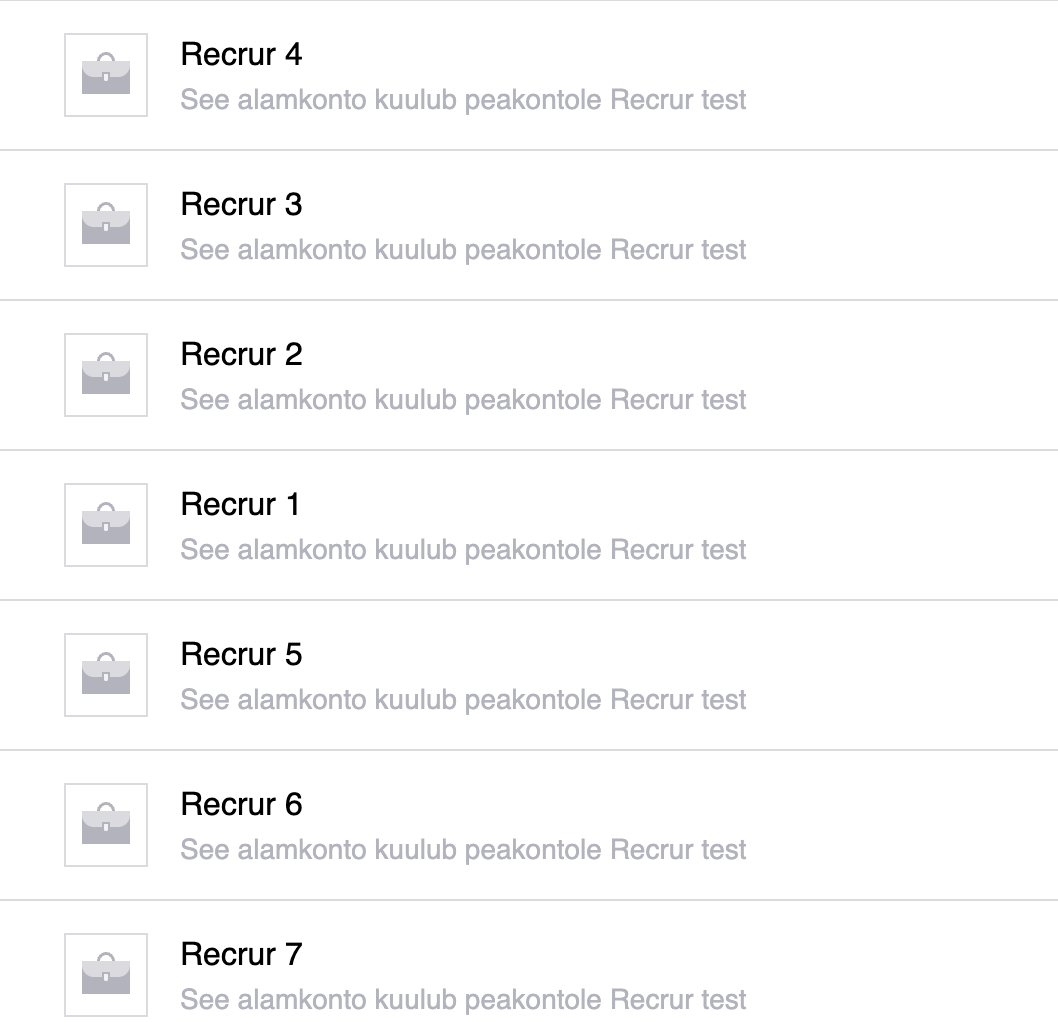Tap the Recrur 7 list item
This screenshot has height=1022, width=1058.
(241, 955)
